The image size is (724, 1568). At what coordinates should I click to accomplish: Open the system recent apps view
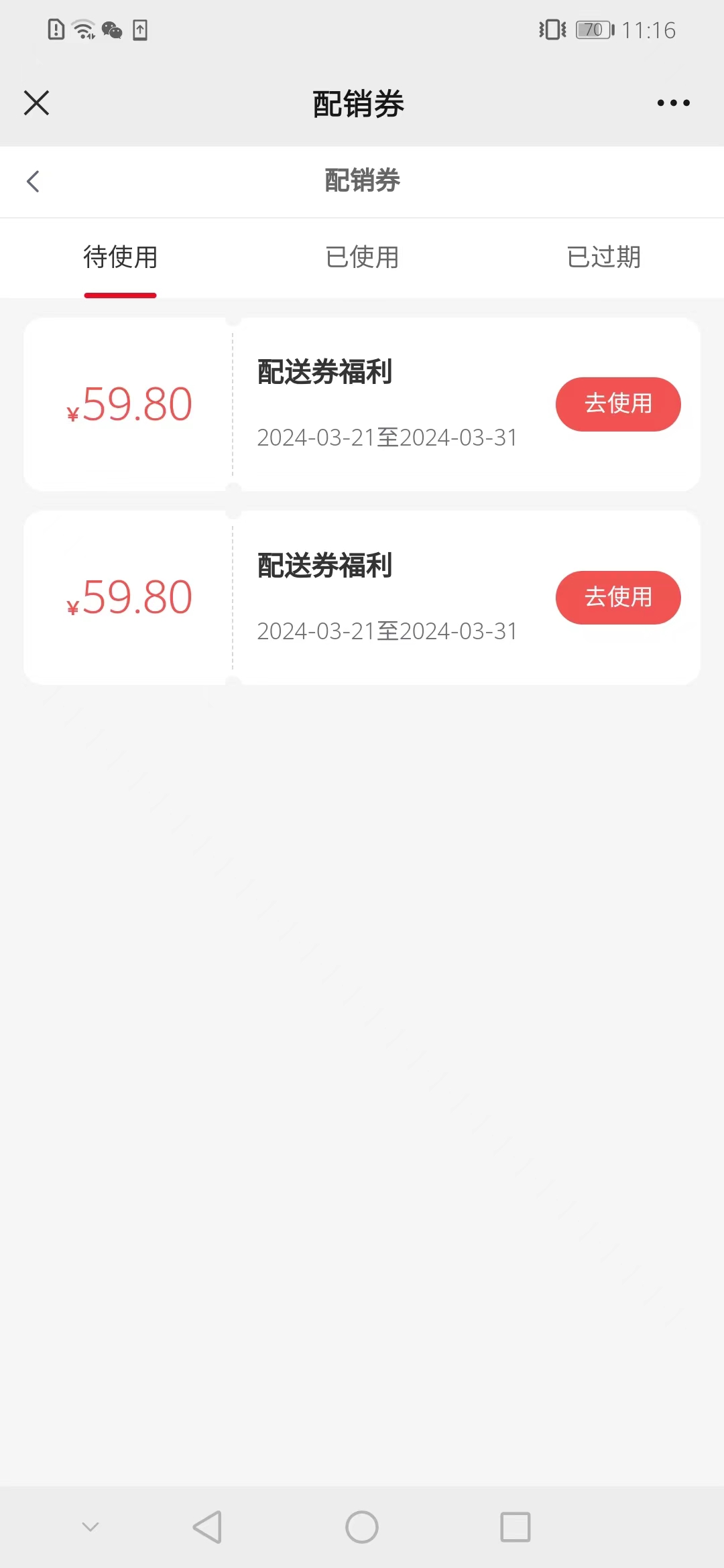516,1527
